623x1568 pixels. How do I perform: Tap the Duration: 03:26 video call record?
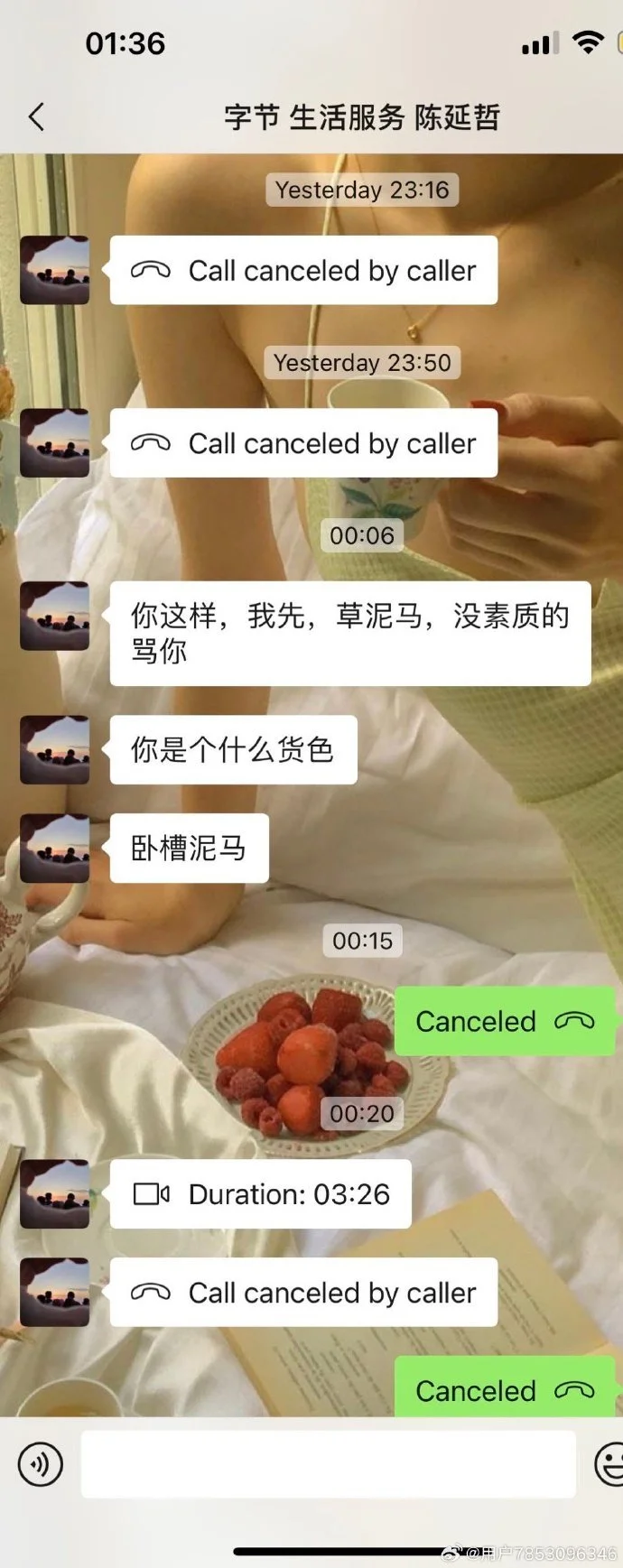click(x=261, y=1194)
